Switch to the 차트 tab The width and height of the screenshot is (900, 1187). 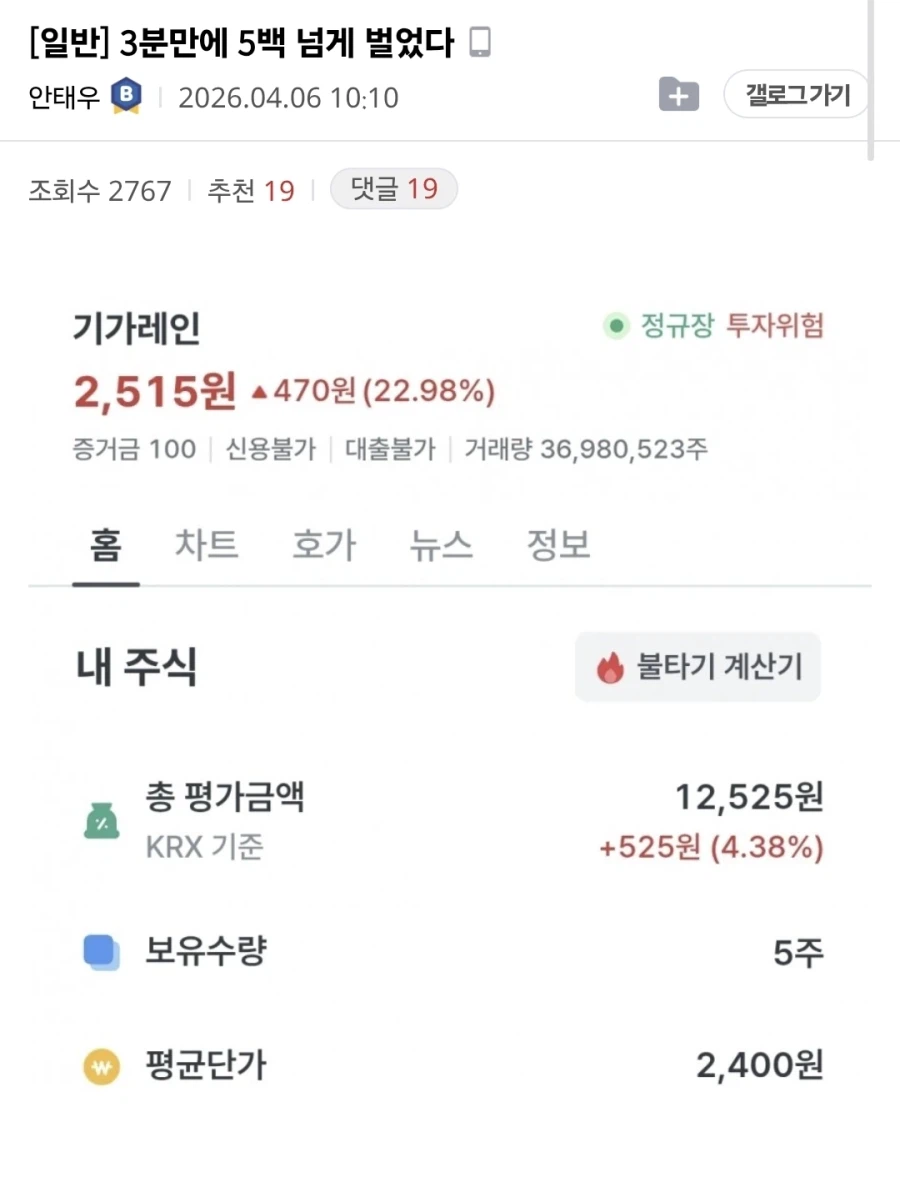click(x=206, y=545)
